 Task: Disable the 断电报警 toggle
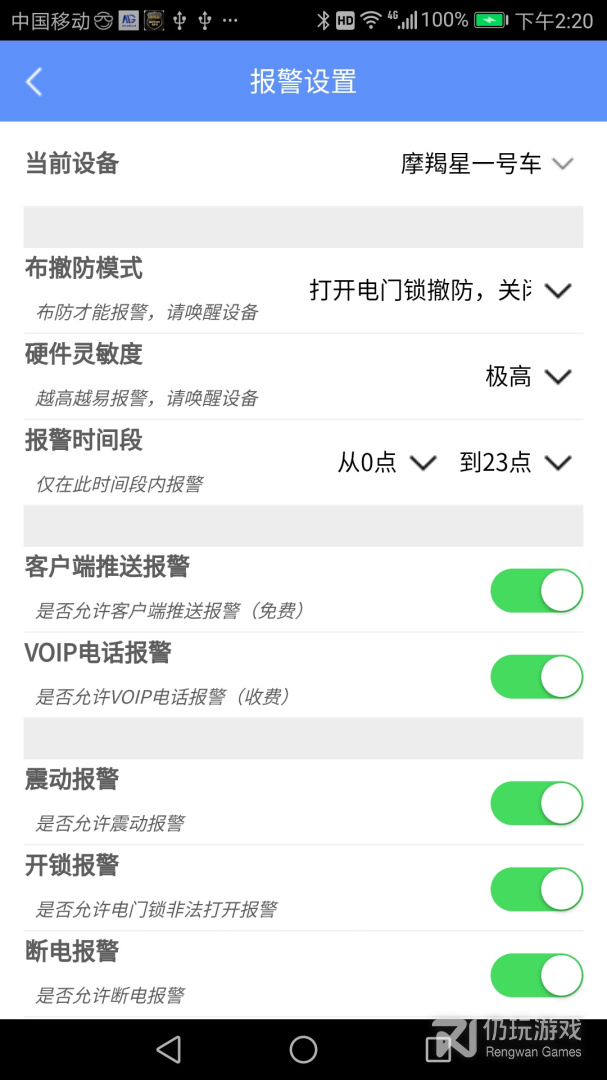pos(536,975)
